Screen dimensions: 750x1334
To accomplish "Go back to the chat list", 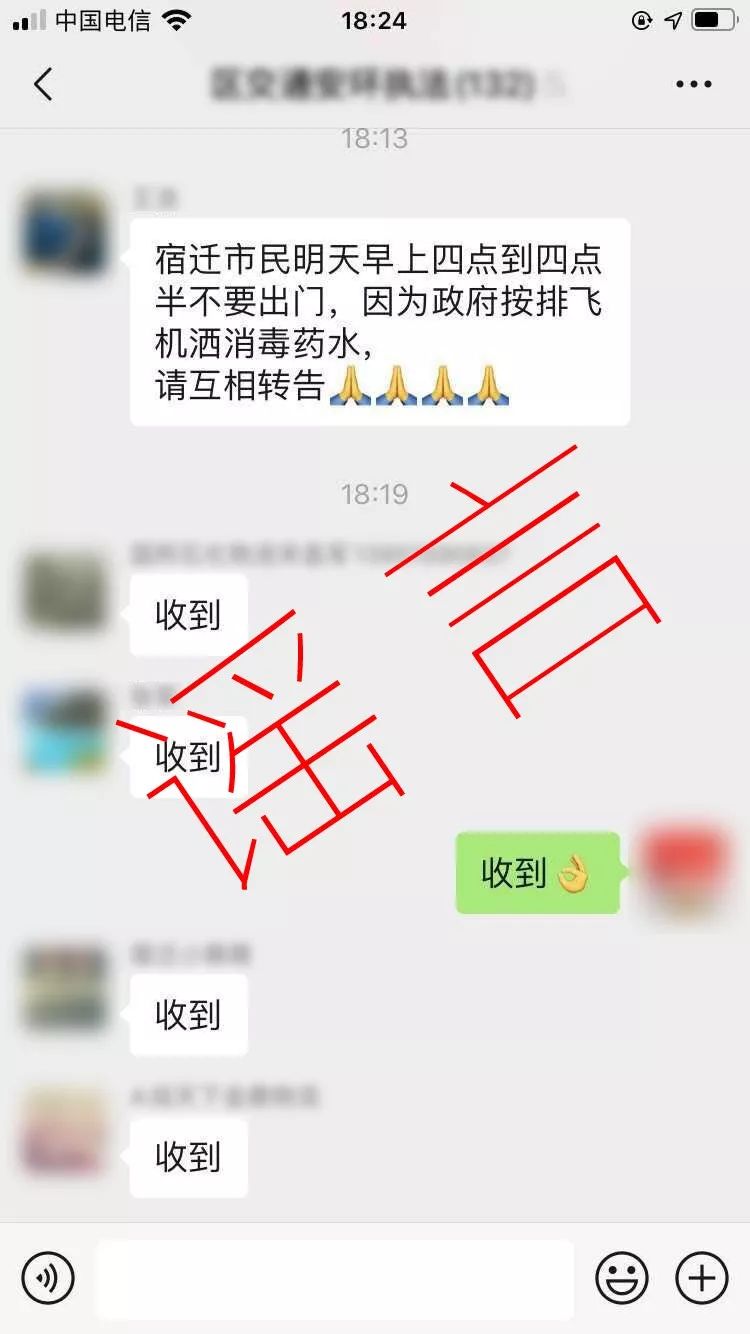I will tap(42, 85).
